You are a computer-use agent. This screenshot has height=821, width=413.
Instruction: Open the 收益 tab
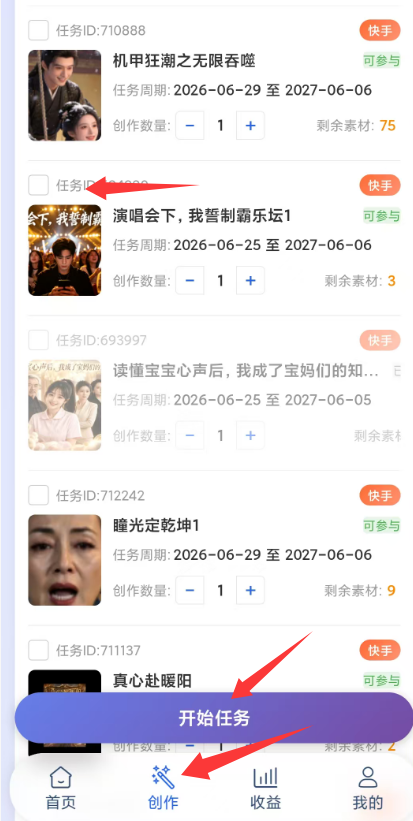[x=265, y=788]
